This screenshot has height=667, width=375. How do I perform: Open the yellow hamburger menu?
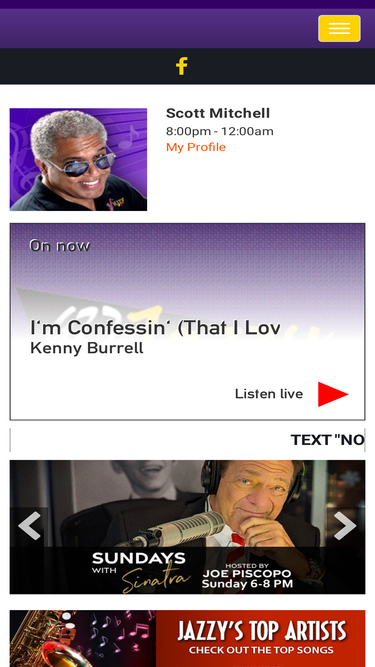[x=339, y=29]
